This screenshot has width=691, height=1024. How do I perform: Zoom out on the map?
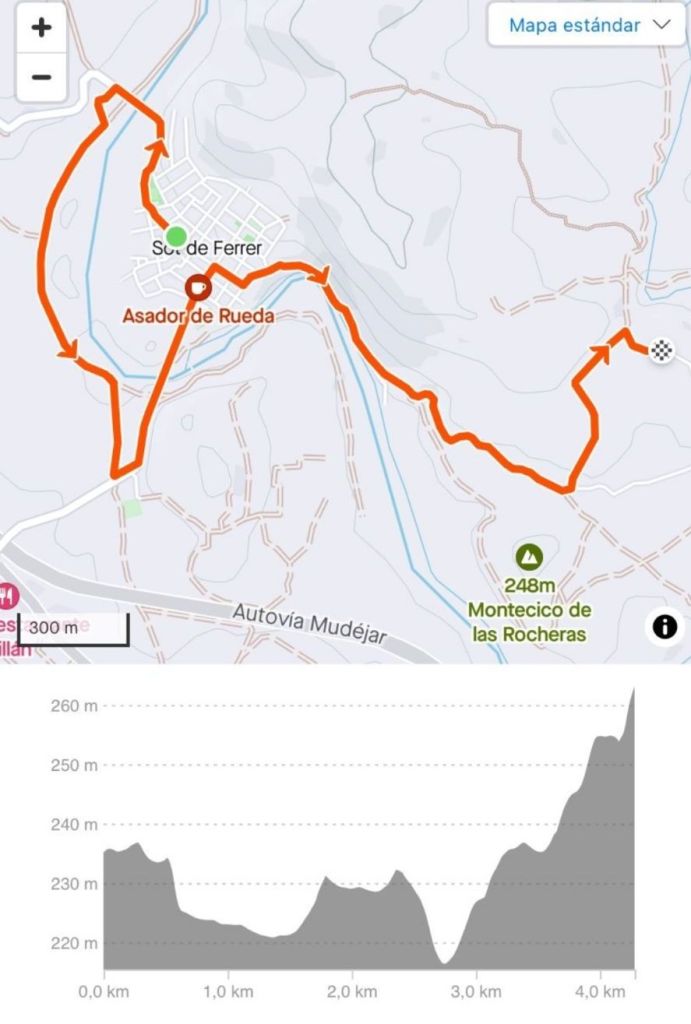pos(41,77)
